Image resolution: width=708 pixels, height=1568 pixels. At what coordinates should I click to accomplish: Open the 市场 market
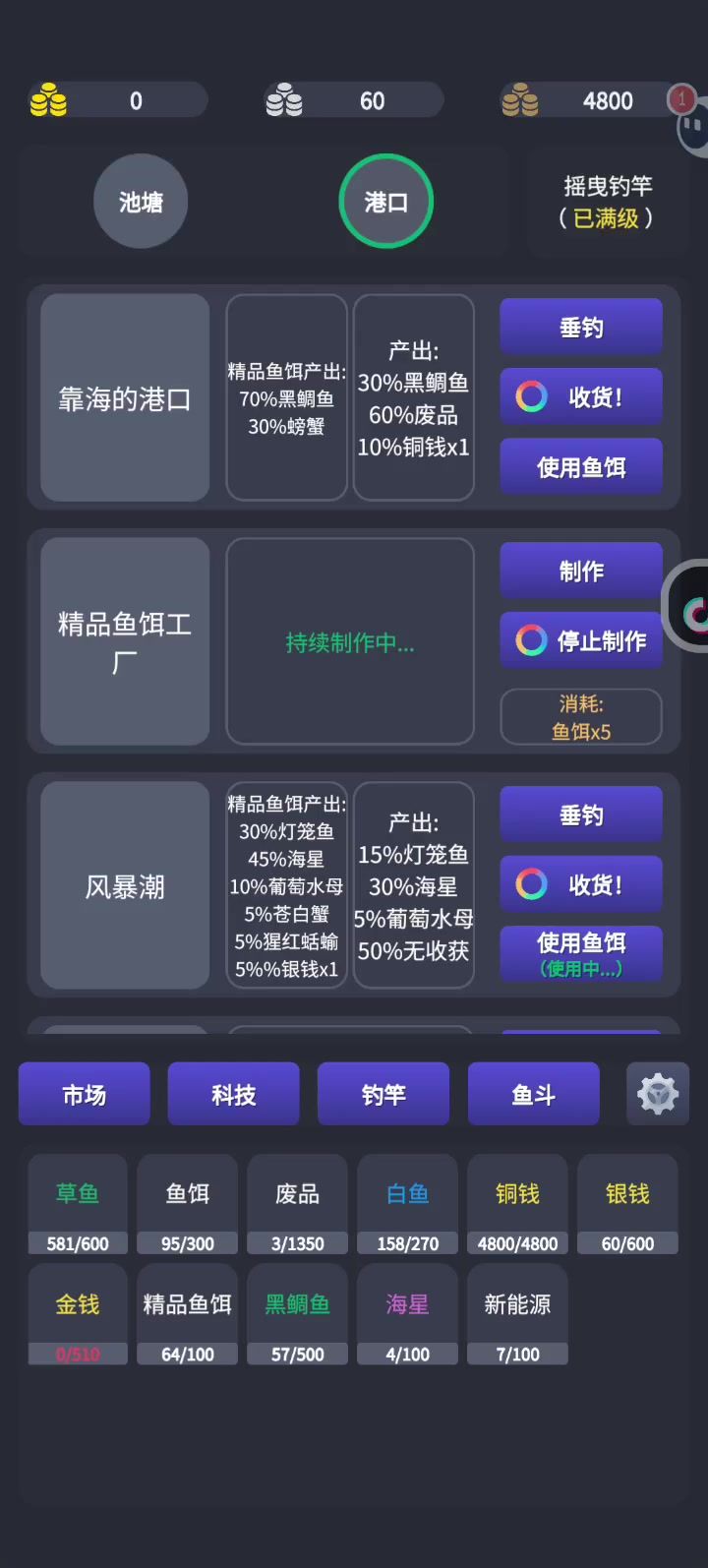(x=85, y=1094)
